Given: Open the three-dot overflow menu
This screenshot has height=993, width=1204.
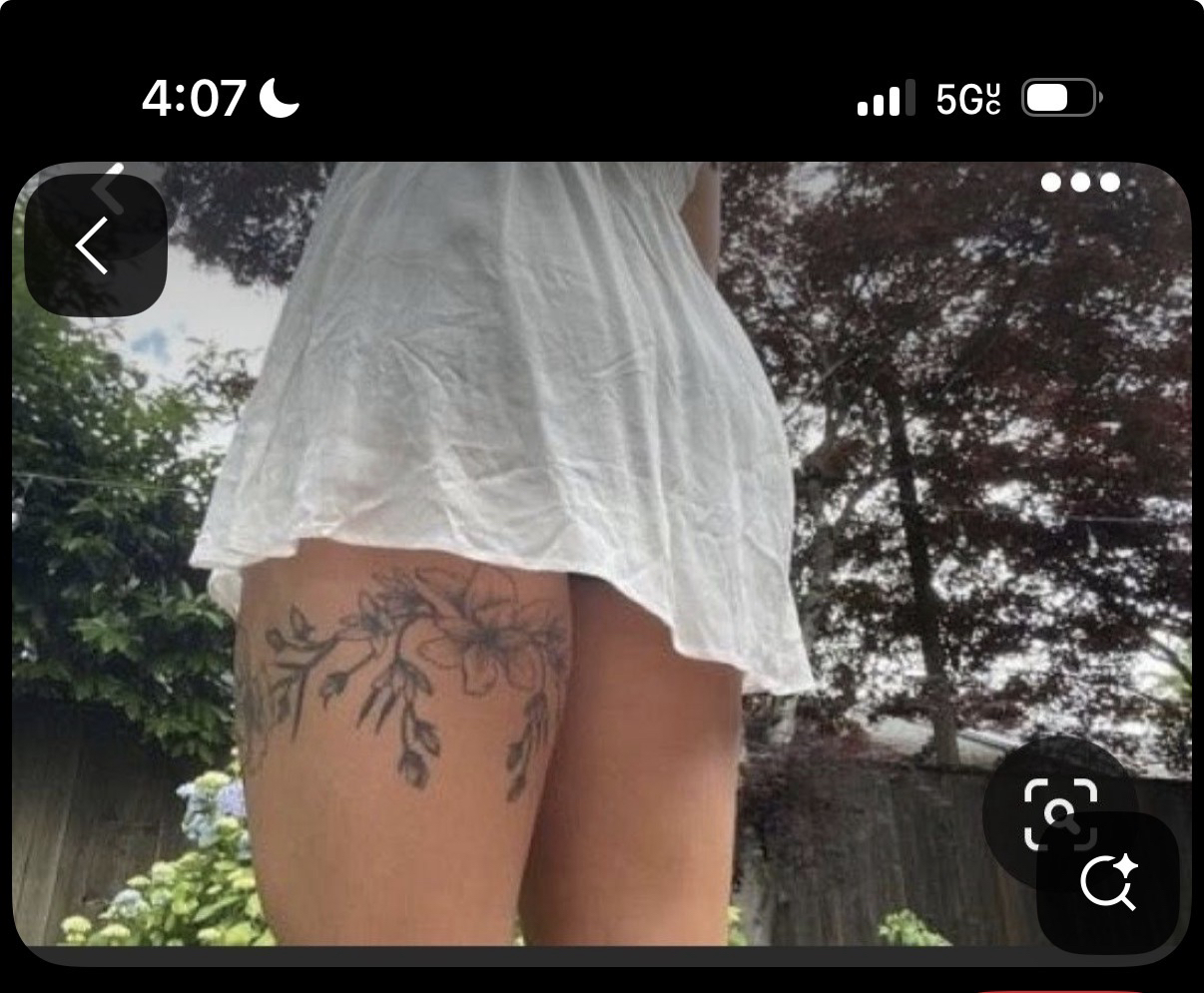Looking at the screenshot, I should (1080, 183).
